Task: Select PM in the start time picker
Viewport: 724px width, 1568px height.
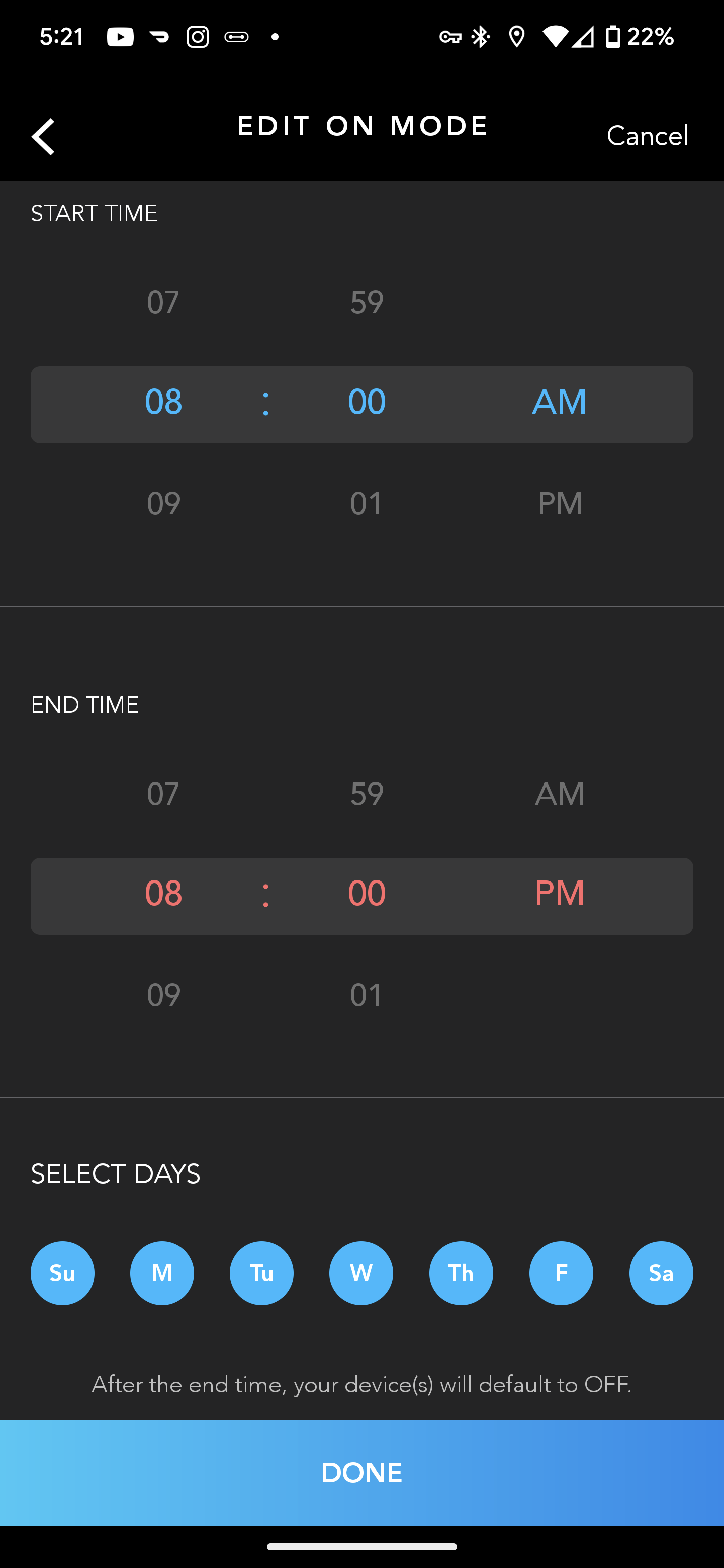Action: [x=560, y=504]
